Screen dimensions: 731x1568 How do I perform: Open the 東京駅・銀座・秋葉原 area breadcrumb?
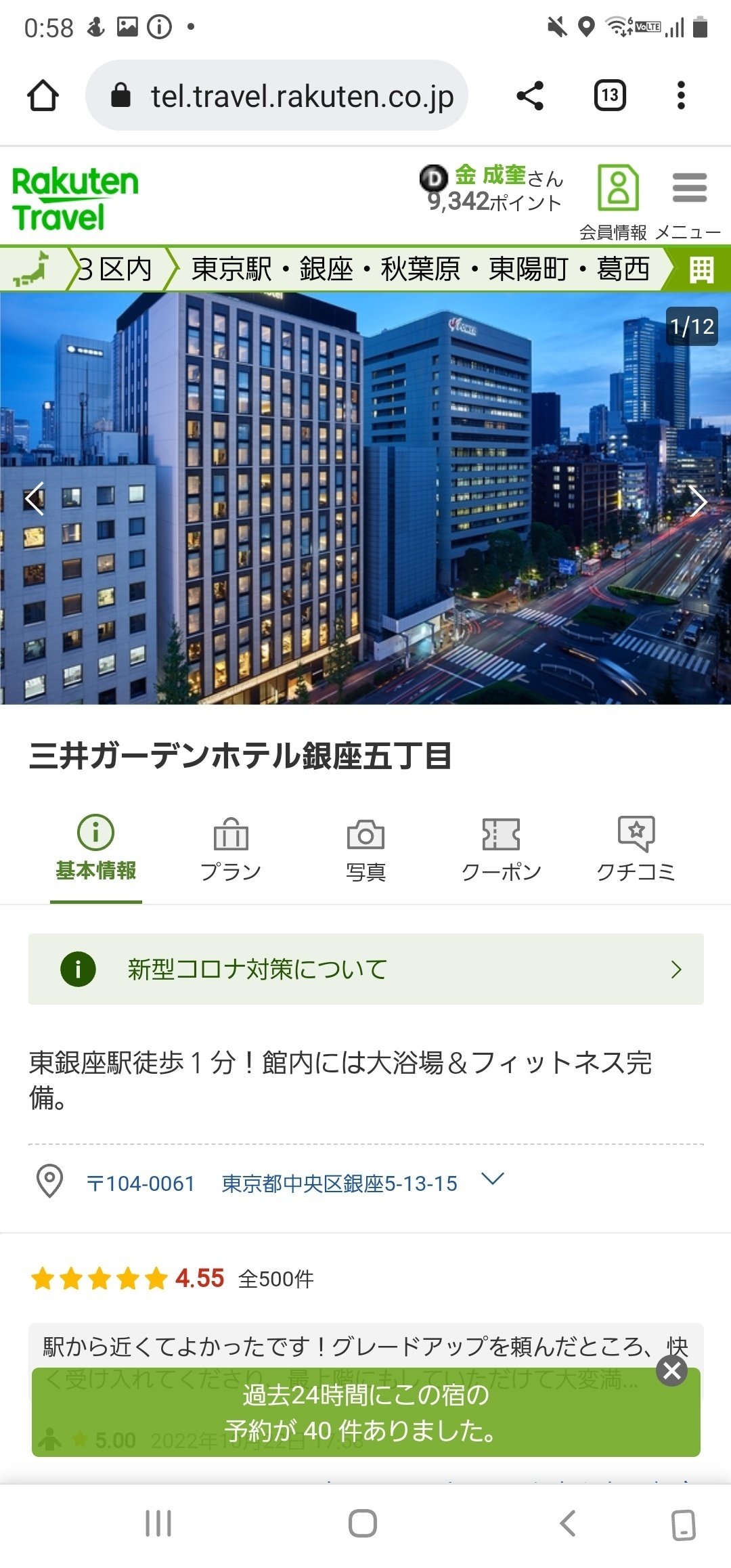pos(420,269)
